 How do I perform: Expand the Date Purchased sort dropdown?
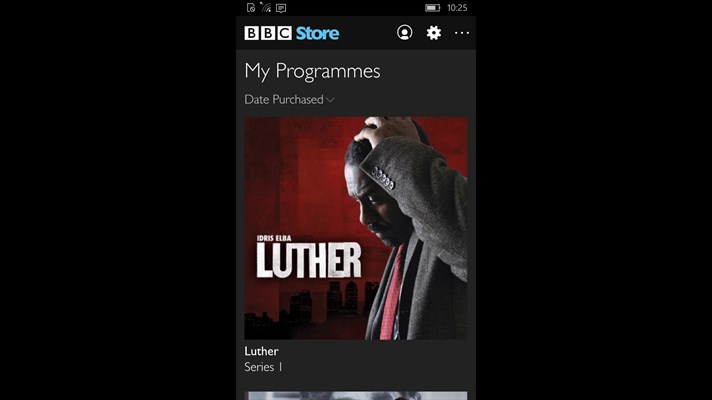tap(289, 99)
